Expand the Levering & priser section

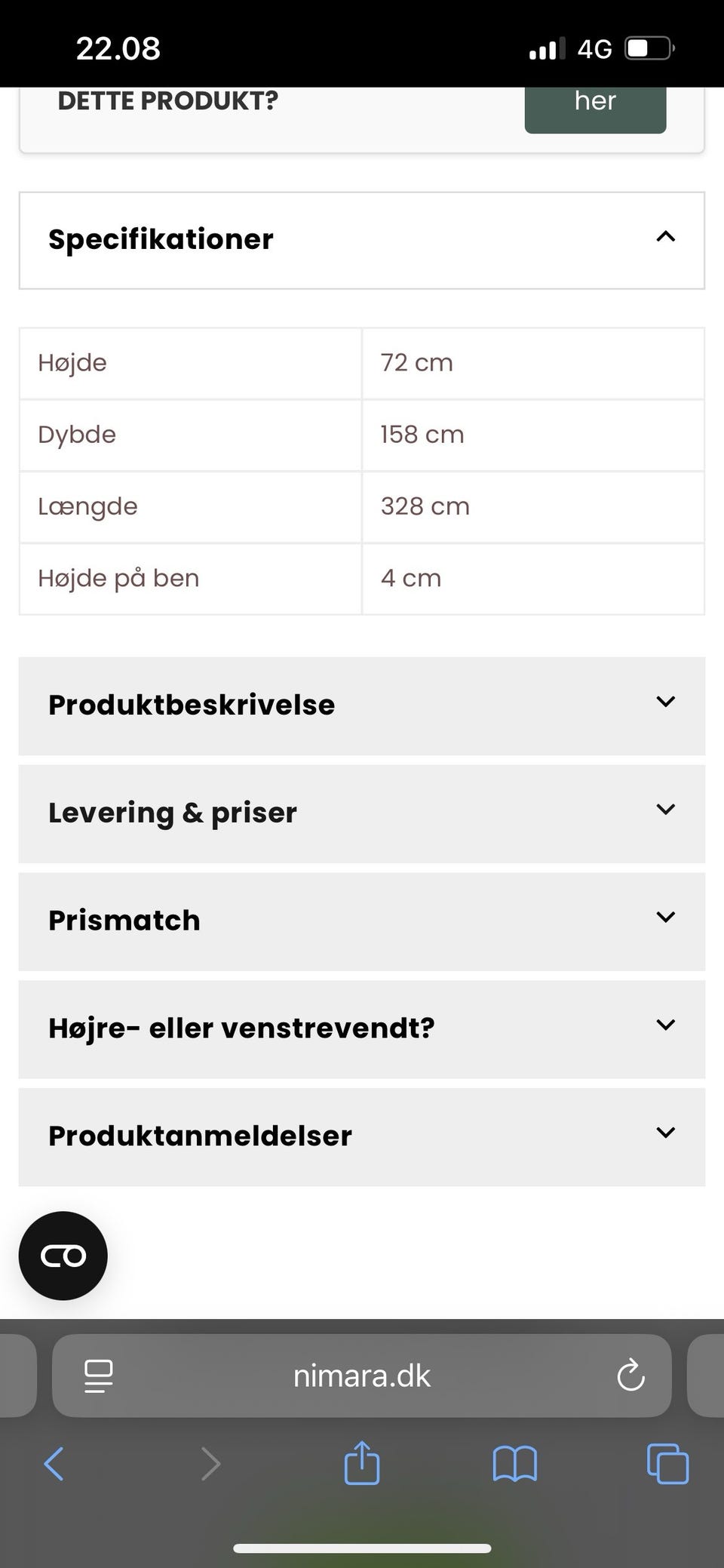362,813
